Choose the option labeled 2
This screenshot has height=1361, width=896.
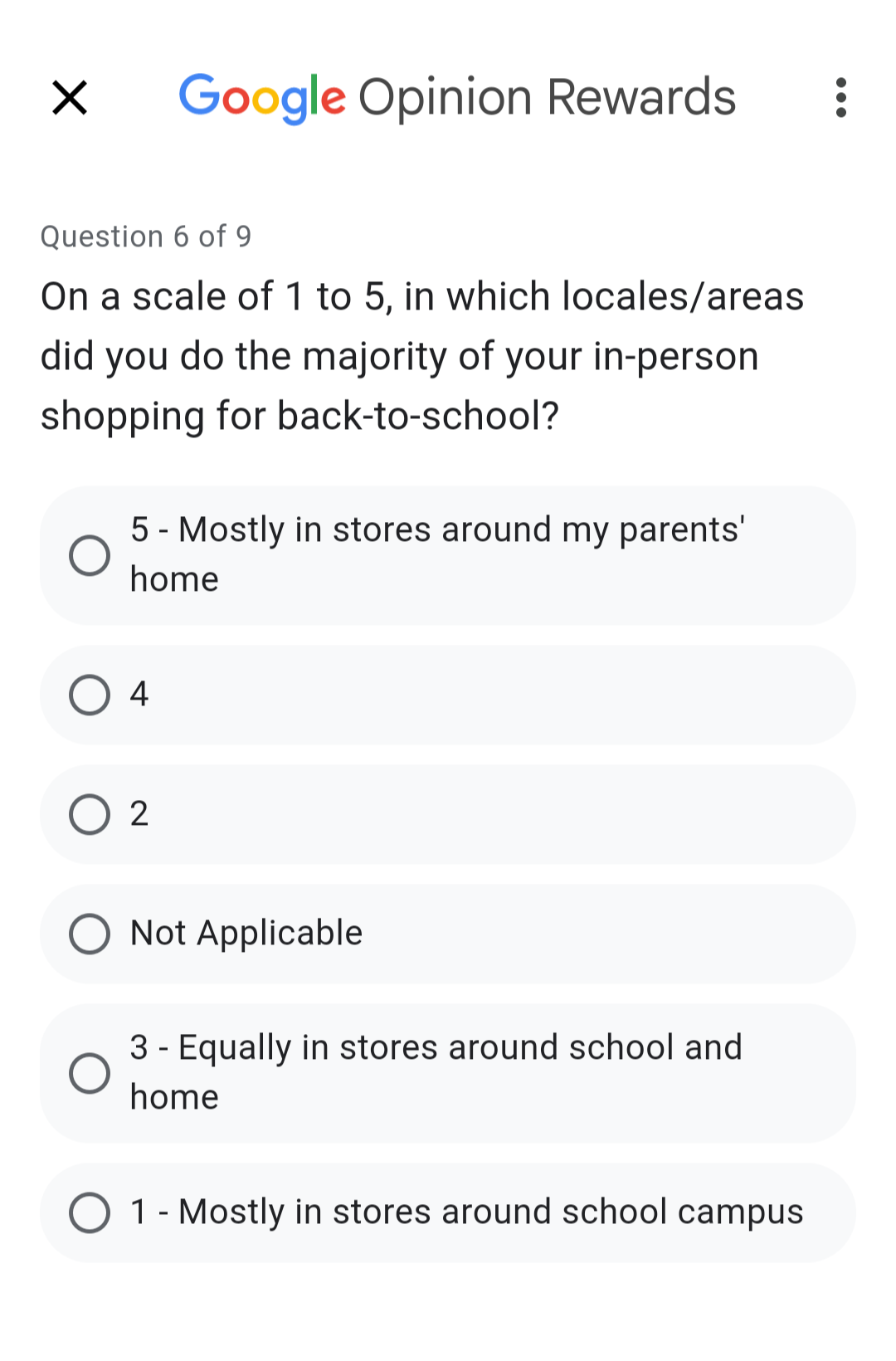click(90, 814)
